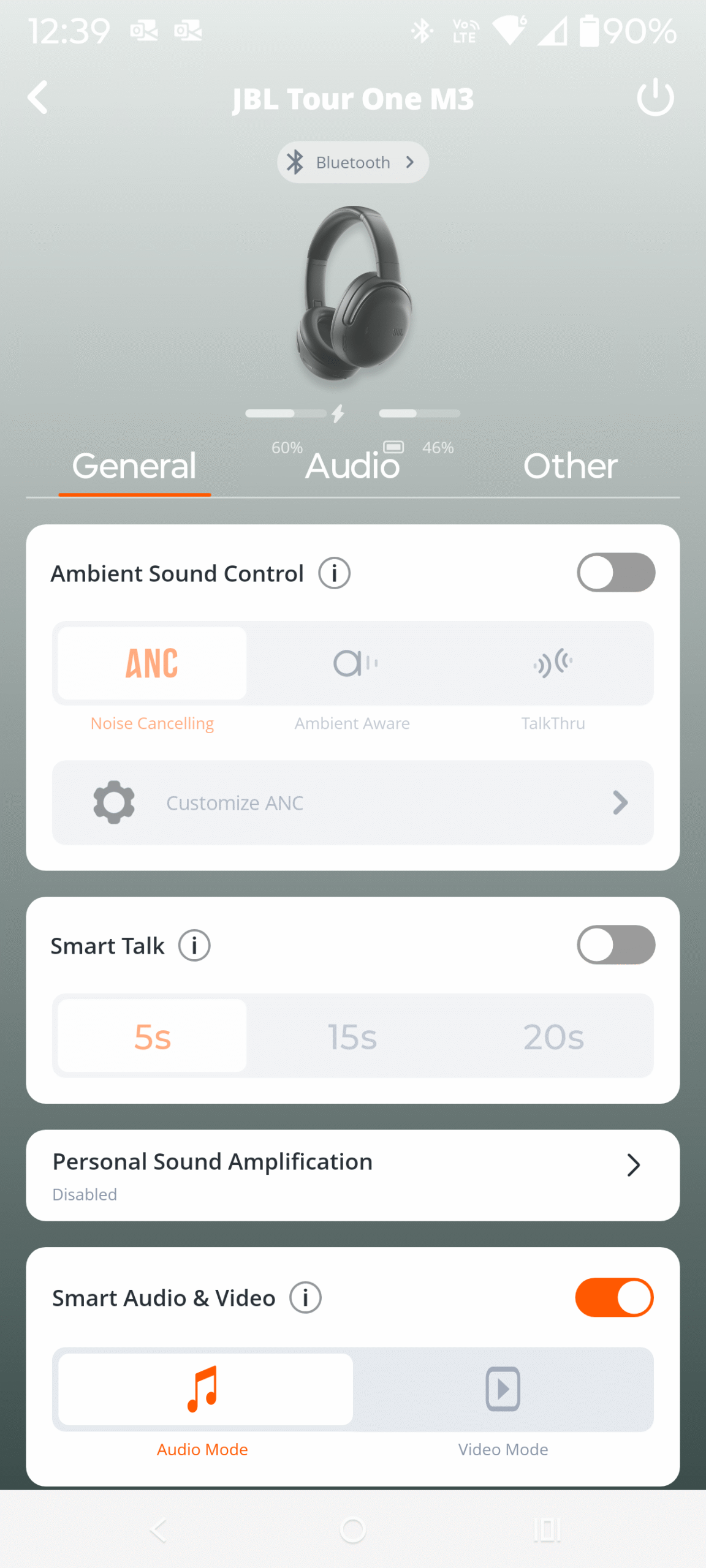706x1568 pixels.
Task: Open the Bluetooth connection chip
Action: [352, 162]
